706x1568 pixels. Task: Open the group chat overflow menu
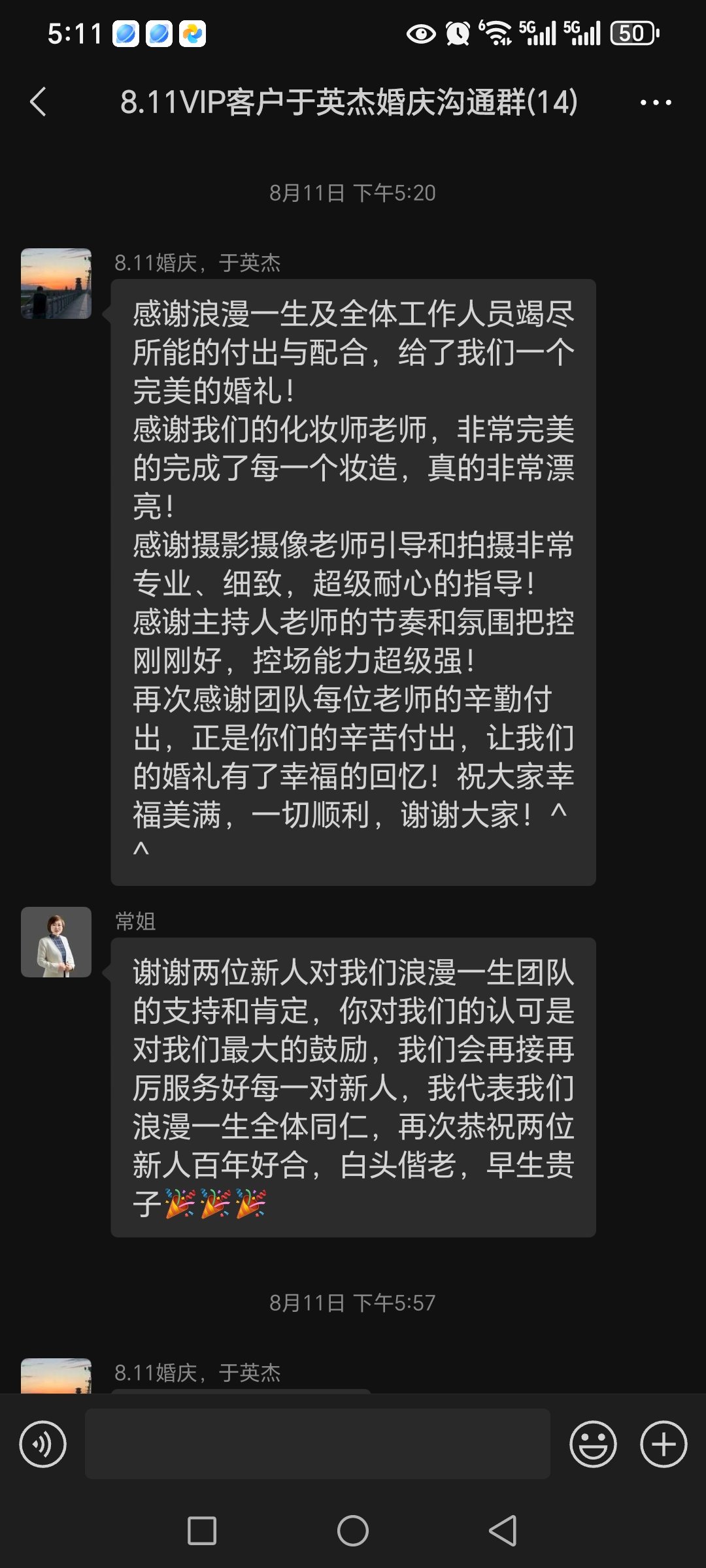(656, 103)
